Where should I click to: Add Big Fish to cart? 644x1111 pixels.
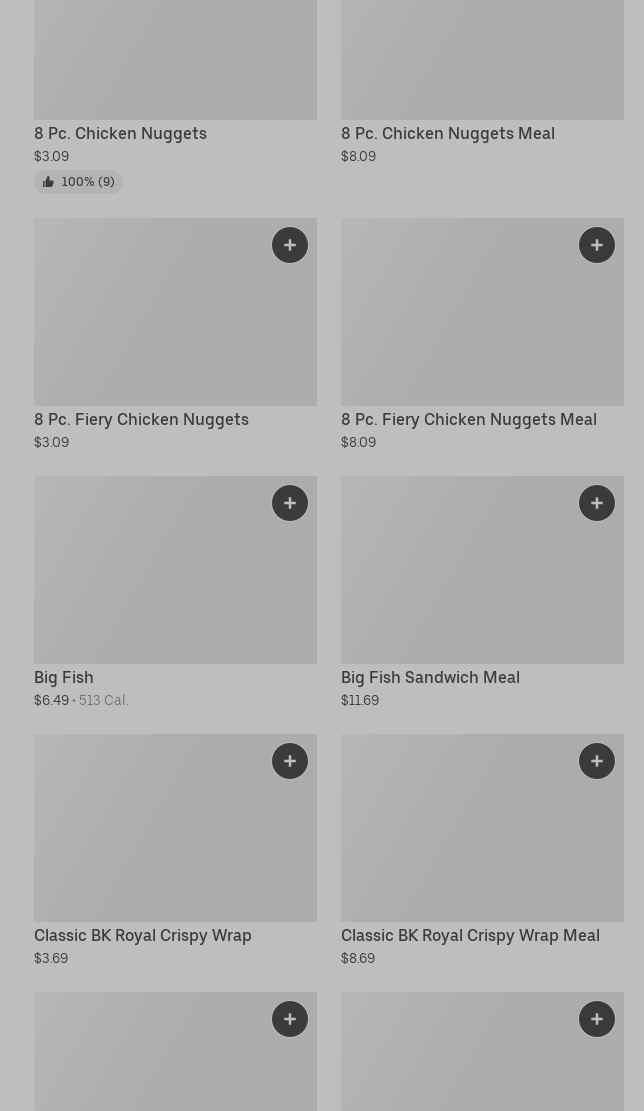click(290, 503)
